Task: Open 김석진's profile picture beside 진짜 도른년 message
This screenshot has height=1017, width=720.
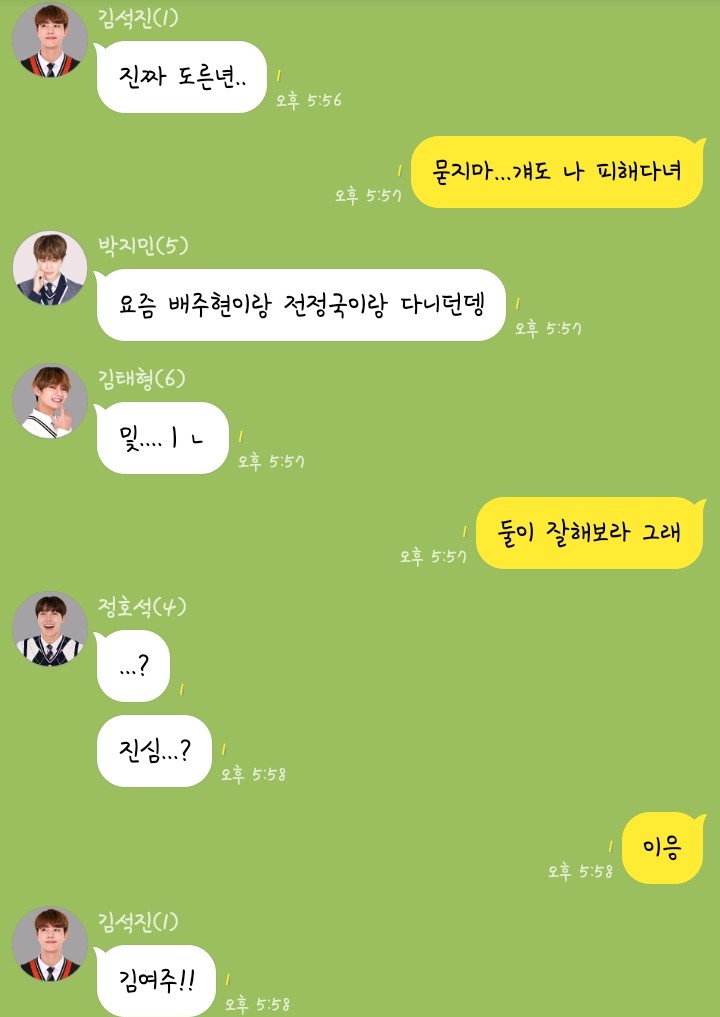Action: (49, 40)
